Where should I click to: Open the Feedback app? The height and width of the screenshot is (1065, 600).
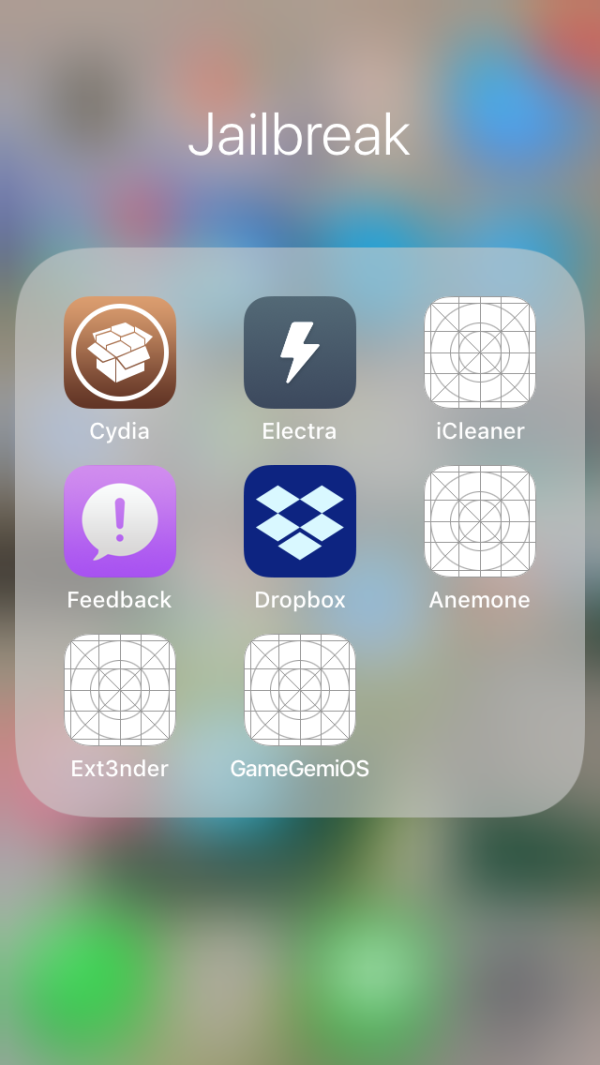(x=120, y=521)
